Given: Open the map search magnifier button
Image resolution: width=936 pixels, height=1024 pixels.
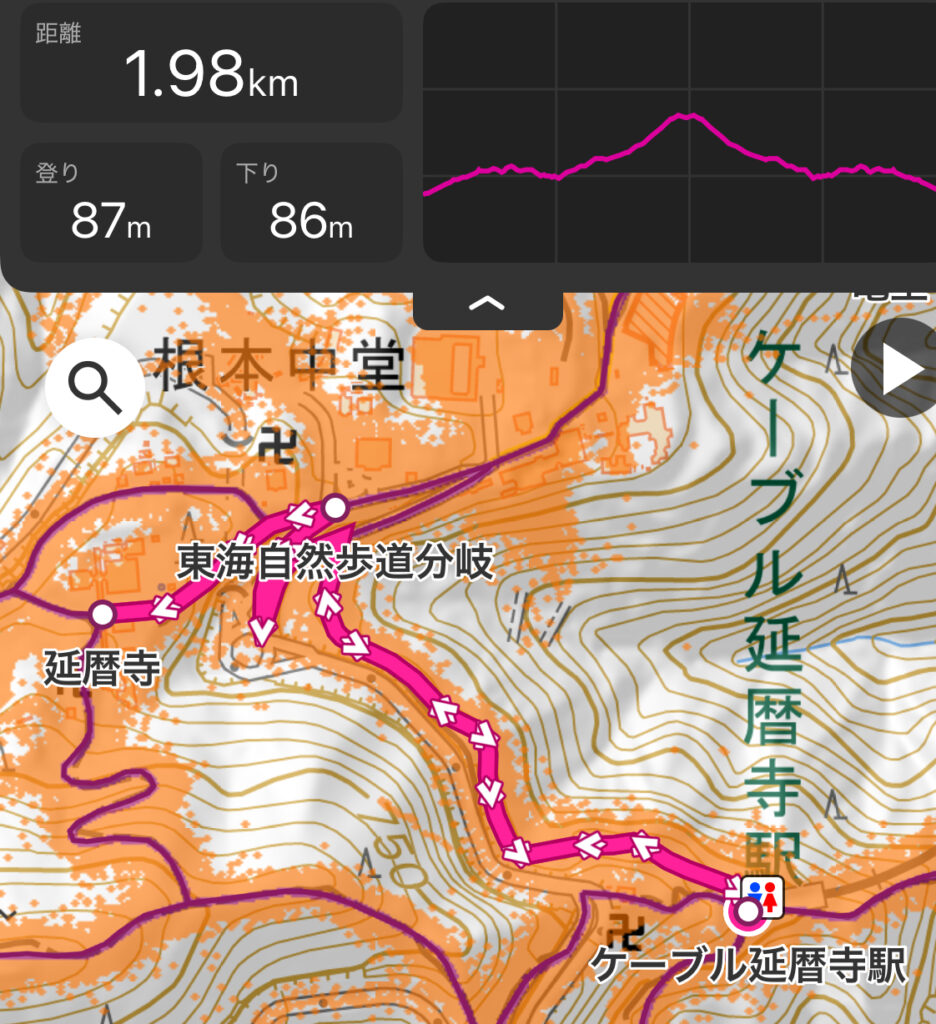Looking at the screenshot, I should (94, 387).
